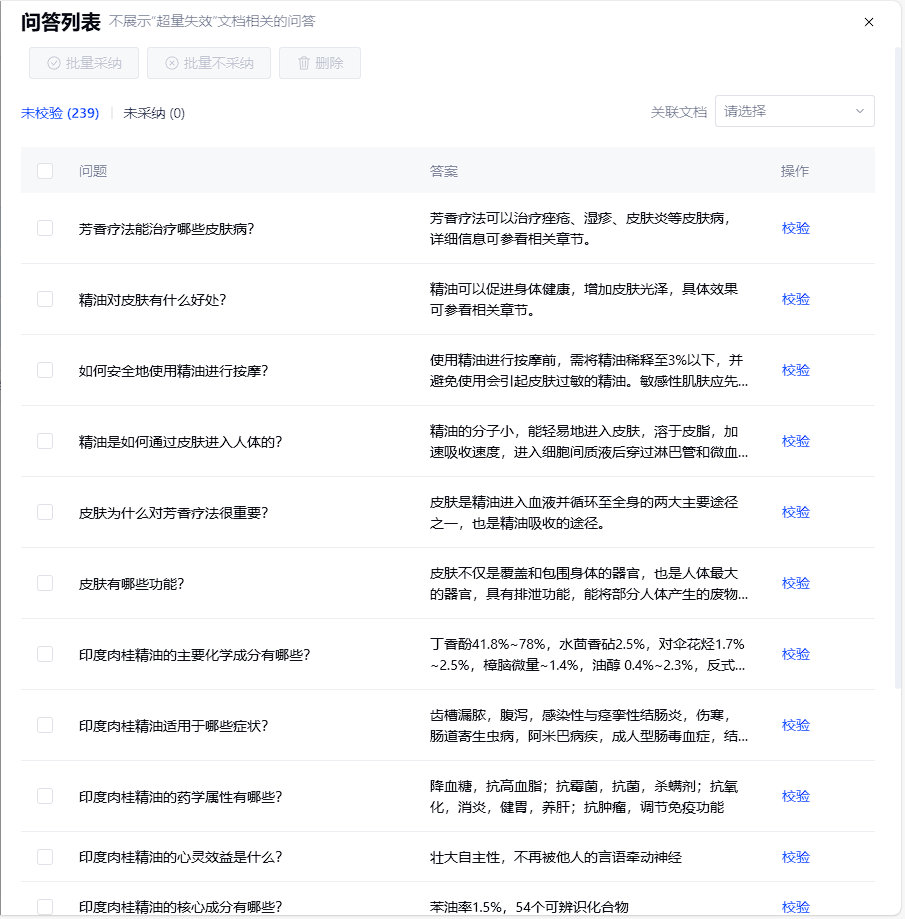Check the box for 芳香疗法能治疗哪些皮肤病?

point(45,228)
